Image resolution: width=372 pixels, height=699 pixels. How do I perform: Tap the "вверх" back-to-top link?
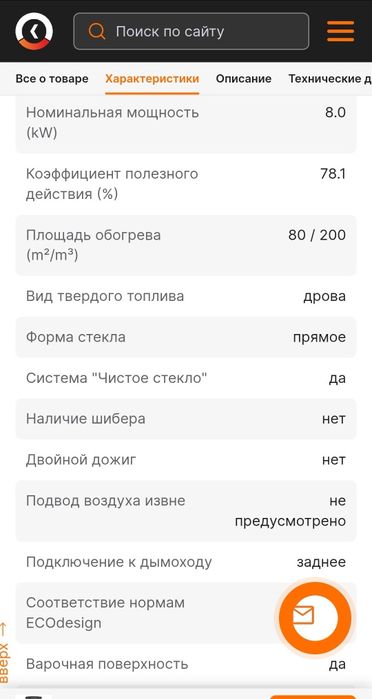[4, 652]
